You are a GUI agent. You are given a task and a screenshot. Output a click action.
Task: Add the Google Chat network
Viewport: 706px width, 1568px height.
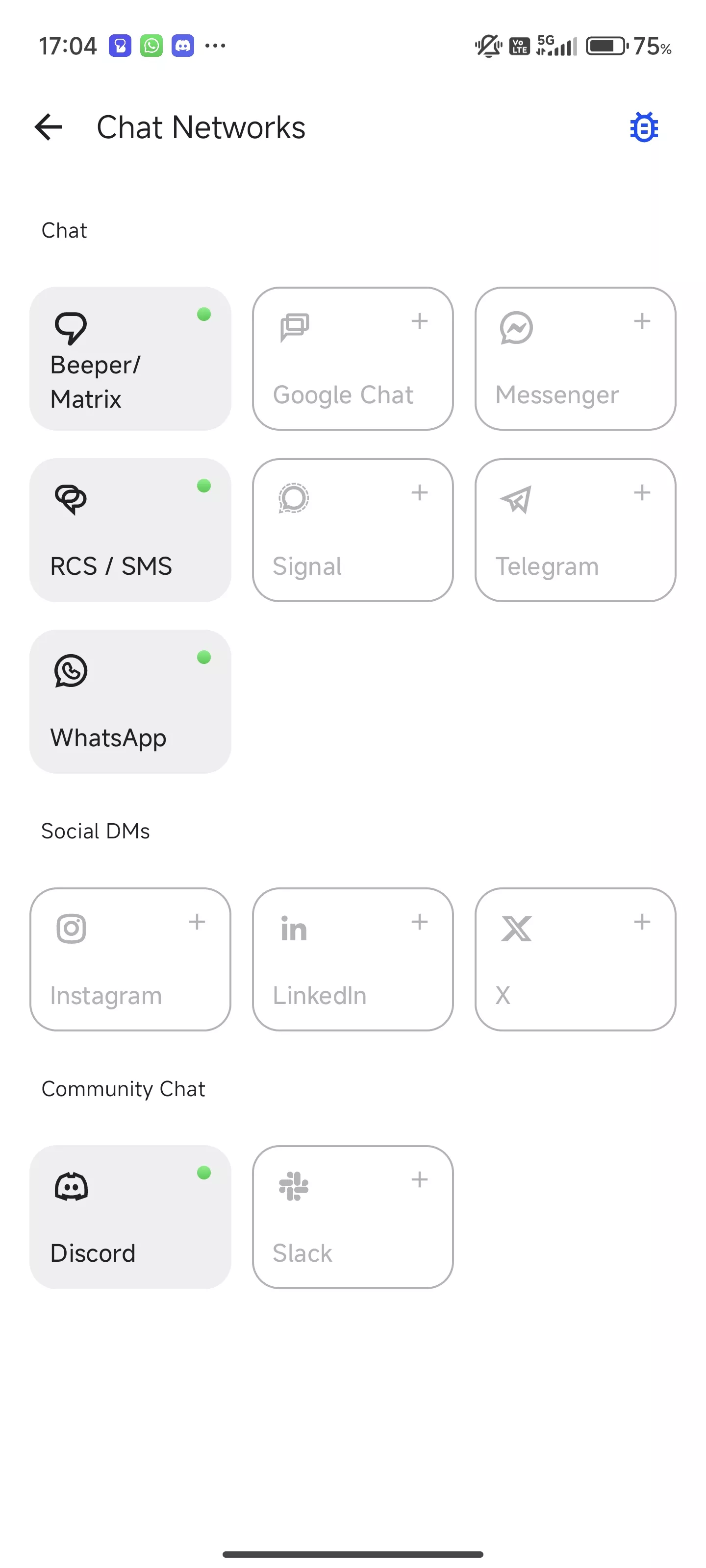pos(353,359)
